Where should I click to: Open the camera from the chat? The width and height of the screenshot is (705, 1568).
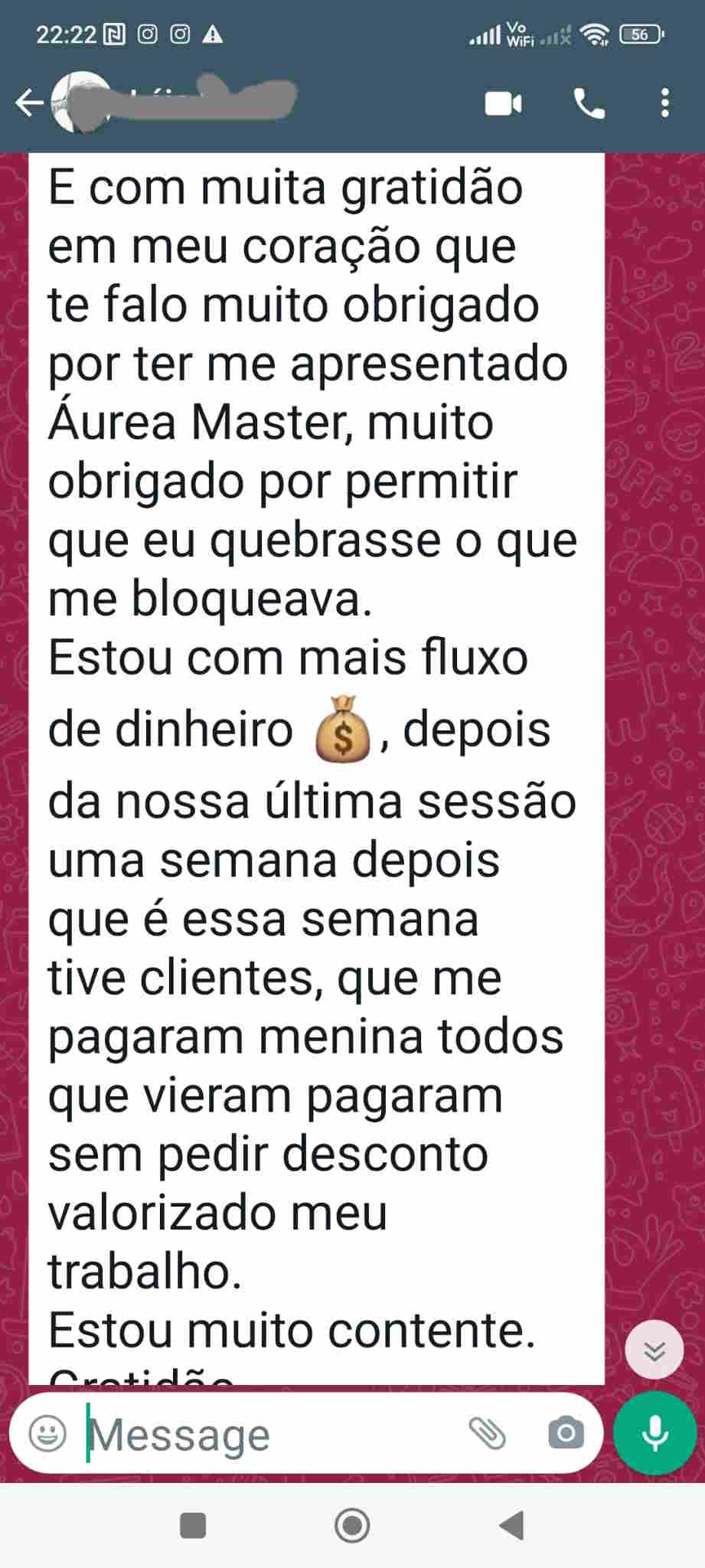pos(566,1433)
